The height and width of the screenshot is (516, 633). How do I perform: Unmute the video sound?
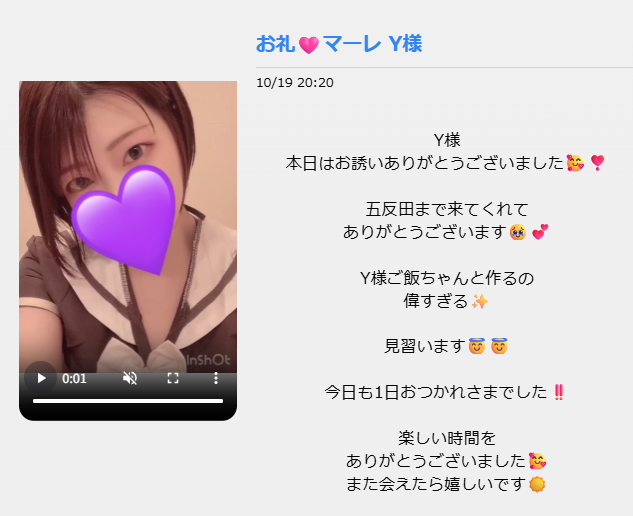[x=129, y=378]
